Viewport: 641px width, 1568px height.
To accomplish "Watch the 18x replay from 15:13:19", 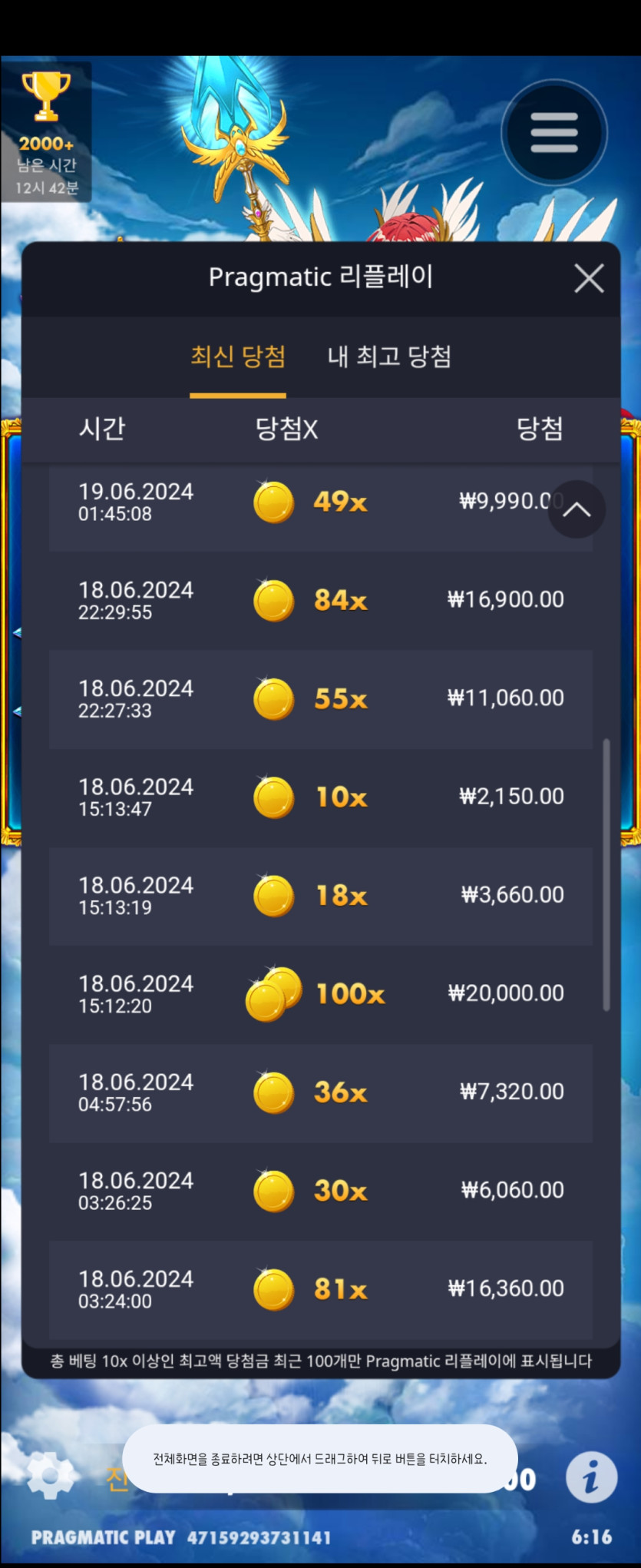I will tap(320, 896).
